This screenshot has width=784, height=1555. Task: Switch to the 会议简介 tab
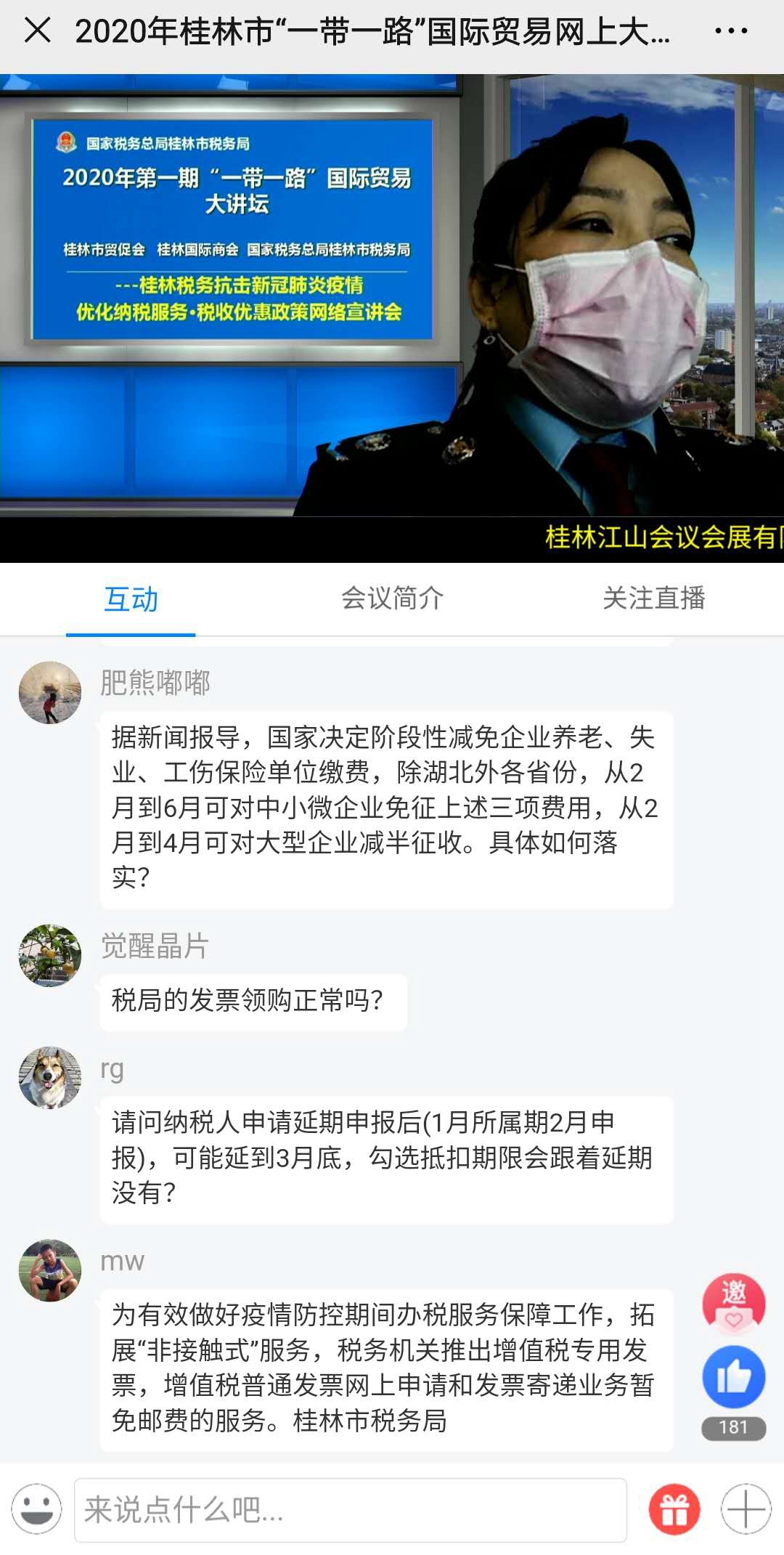392,598
